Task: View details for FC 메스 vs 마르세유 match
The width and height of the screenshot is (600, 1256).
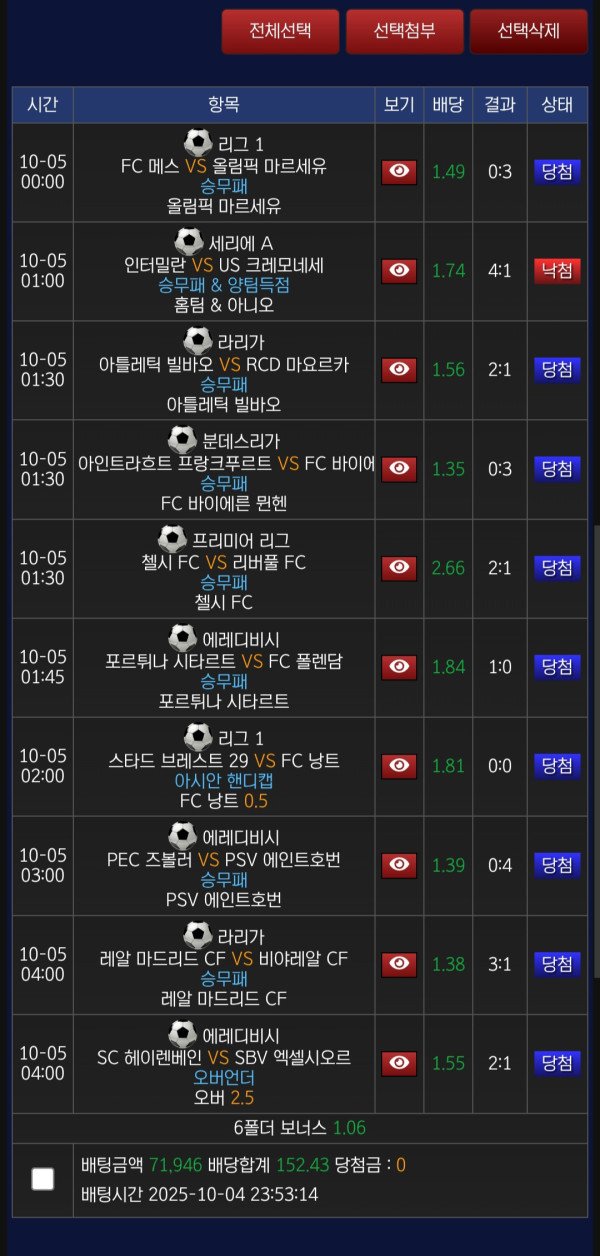Action: click(x=399, y=171)
